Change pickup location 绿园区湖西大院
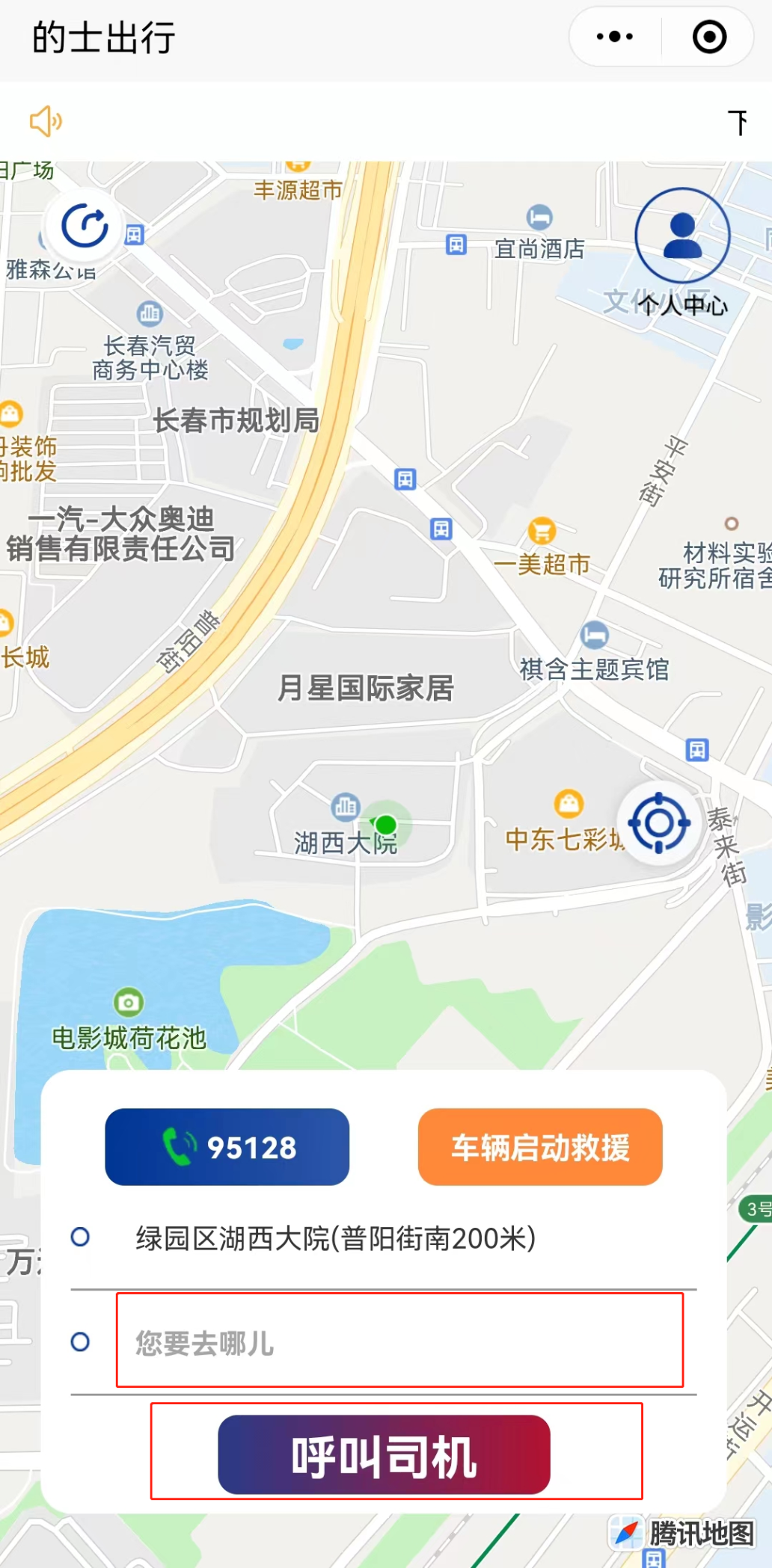The width and height of the screenshot is (772, 1568). [335, 1238]
